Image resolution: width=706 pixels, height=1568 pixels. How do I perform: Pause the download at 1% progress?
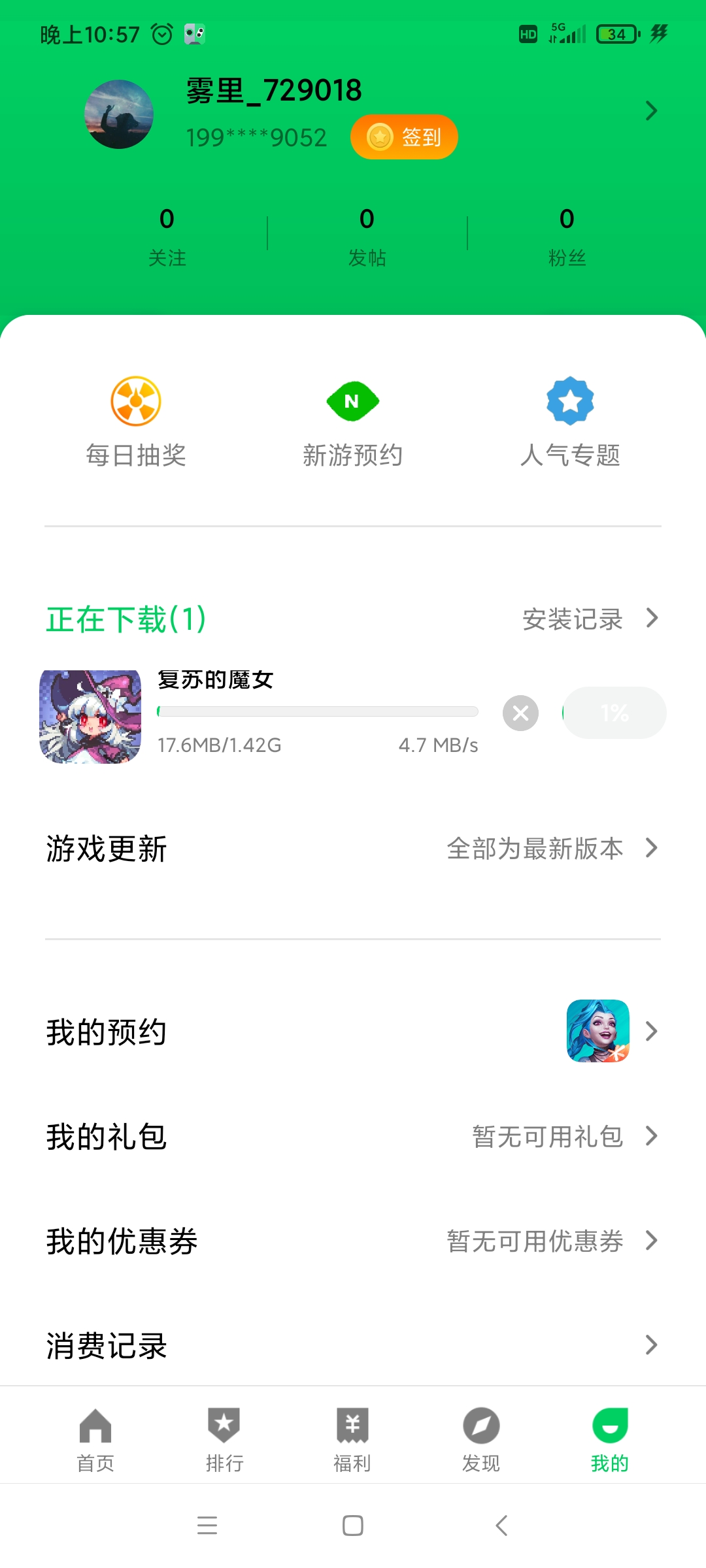[614, 713]
